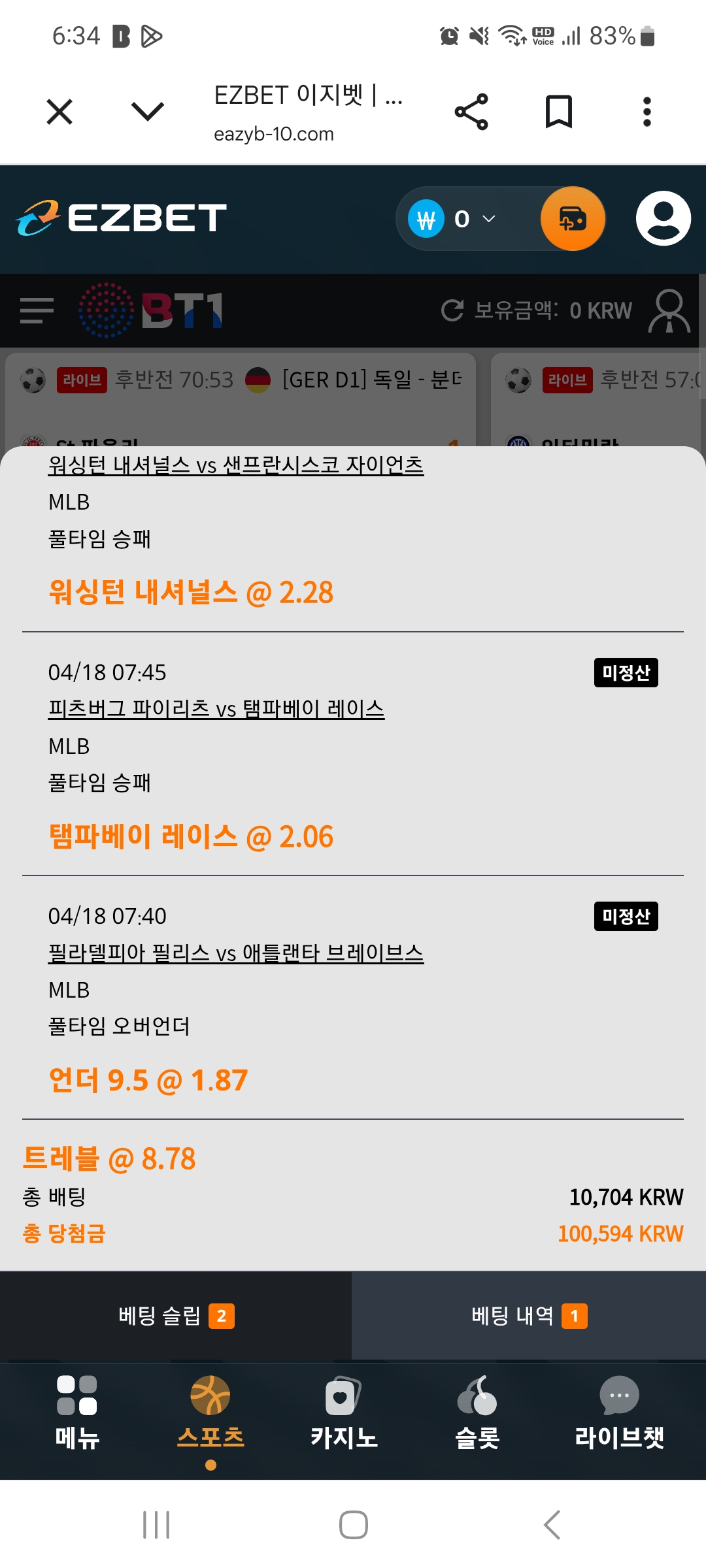Close the browser tab with X
The image size is (706, 1568).
tap(59, 112)
